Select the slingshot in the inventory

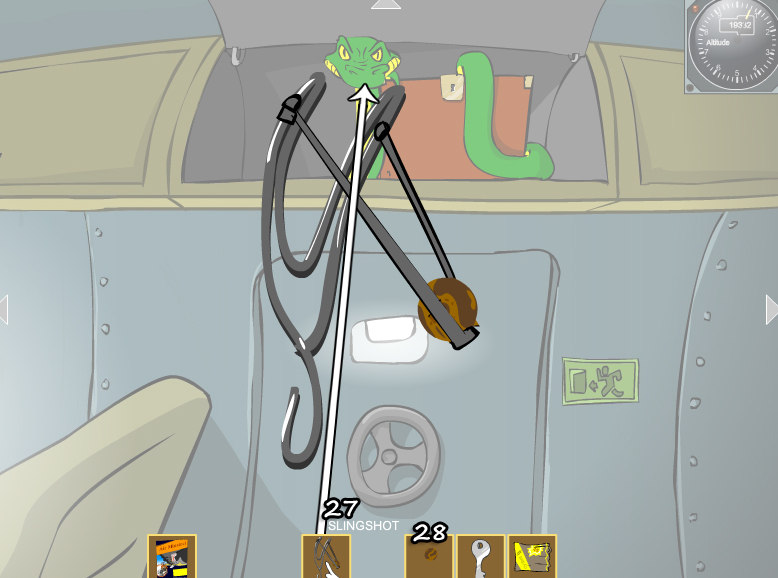tap(326, 557)
